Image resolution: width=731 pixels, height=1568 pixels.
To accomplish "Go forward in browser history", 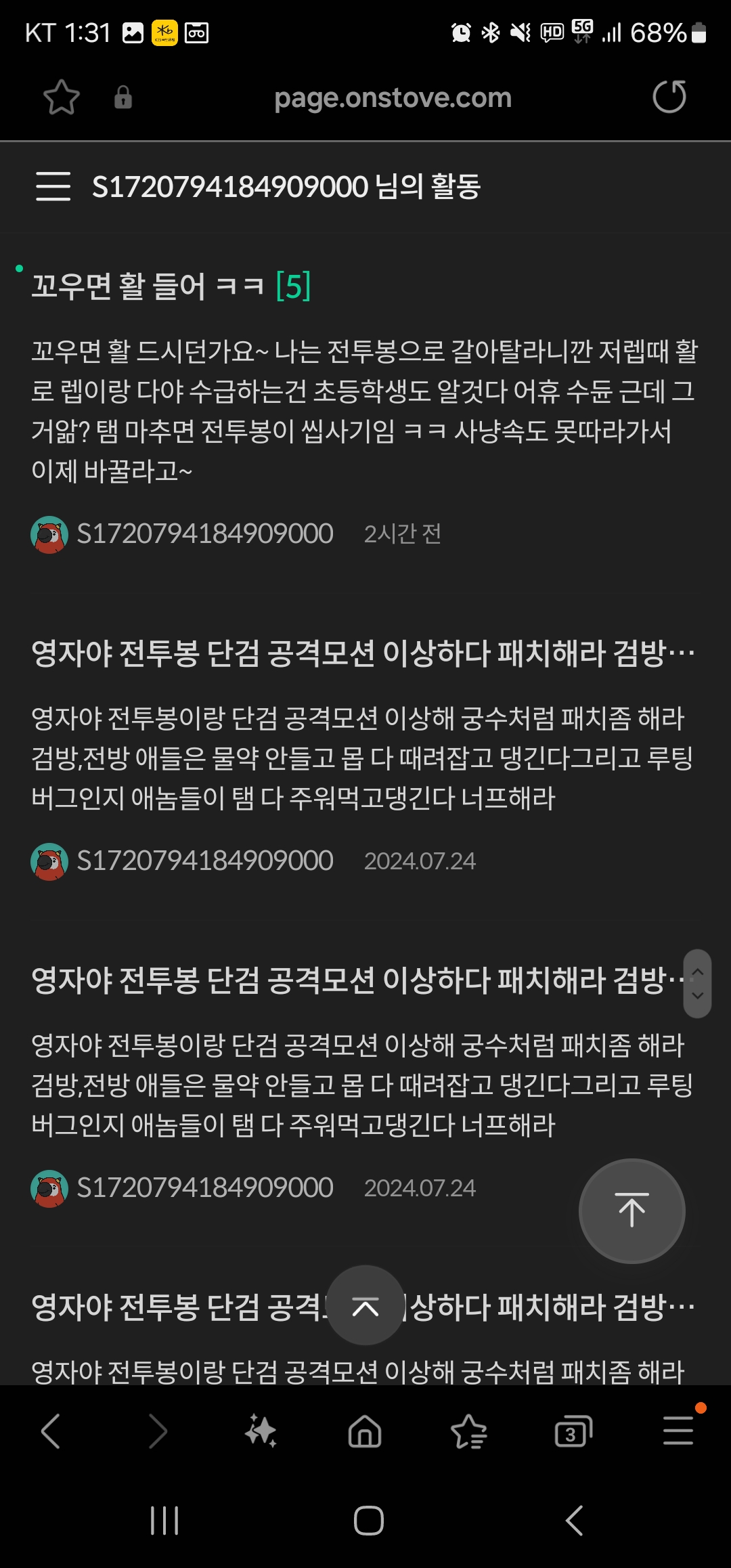I will coord(157,1431).
